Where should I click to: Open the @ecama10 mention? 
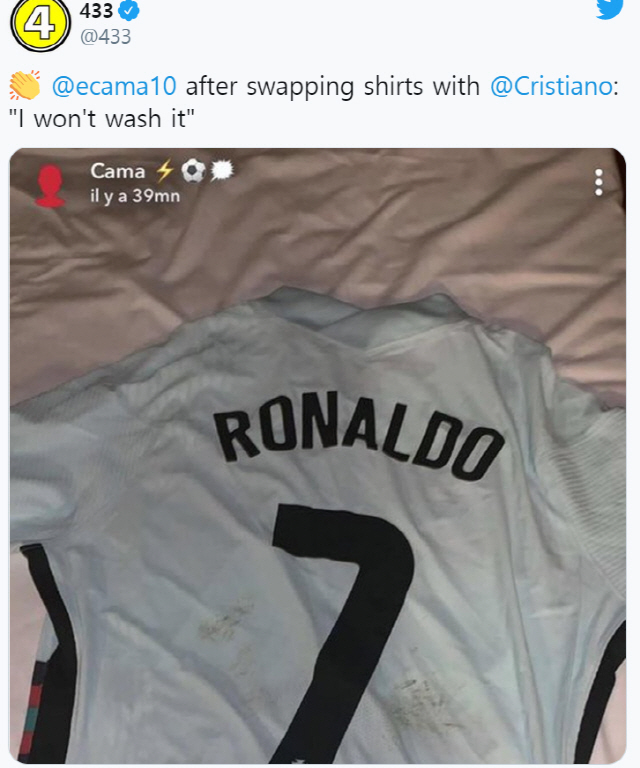click(113, 86)
